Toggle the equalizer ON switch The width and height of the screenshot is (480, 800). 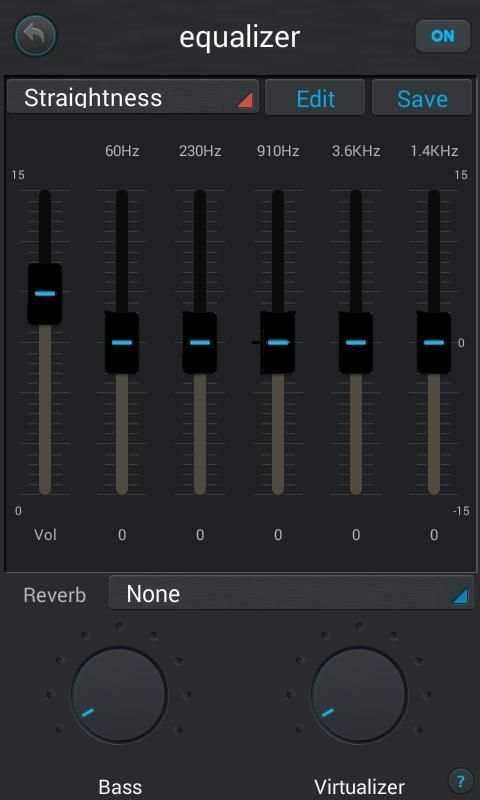[x=442, y=36]
